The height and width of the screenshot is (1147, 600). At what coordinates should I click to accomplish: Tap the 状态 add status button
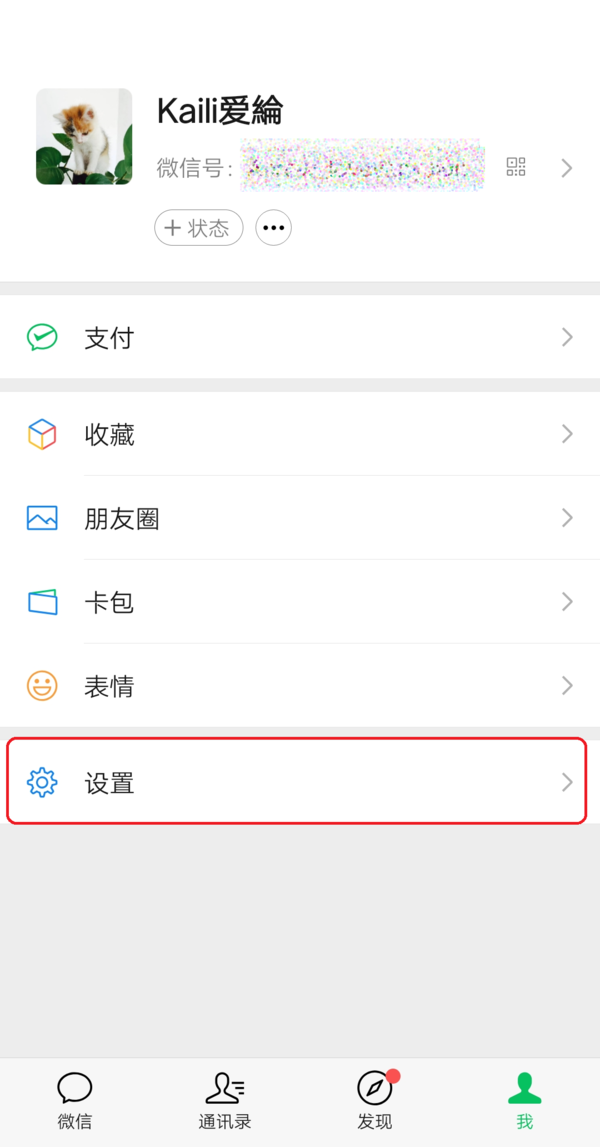click(x=198, y=228)
